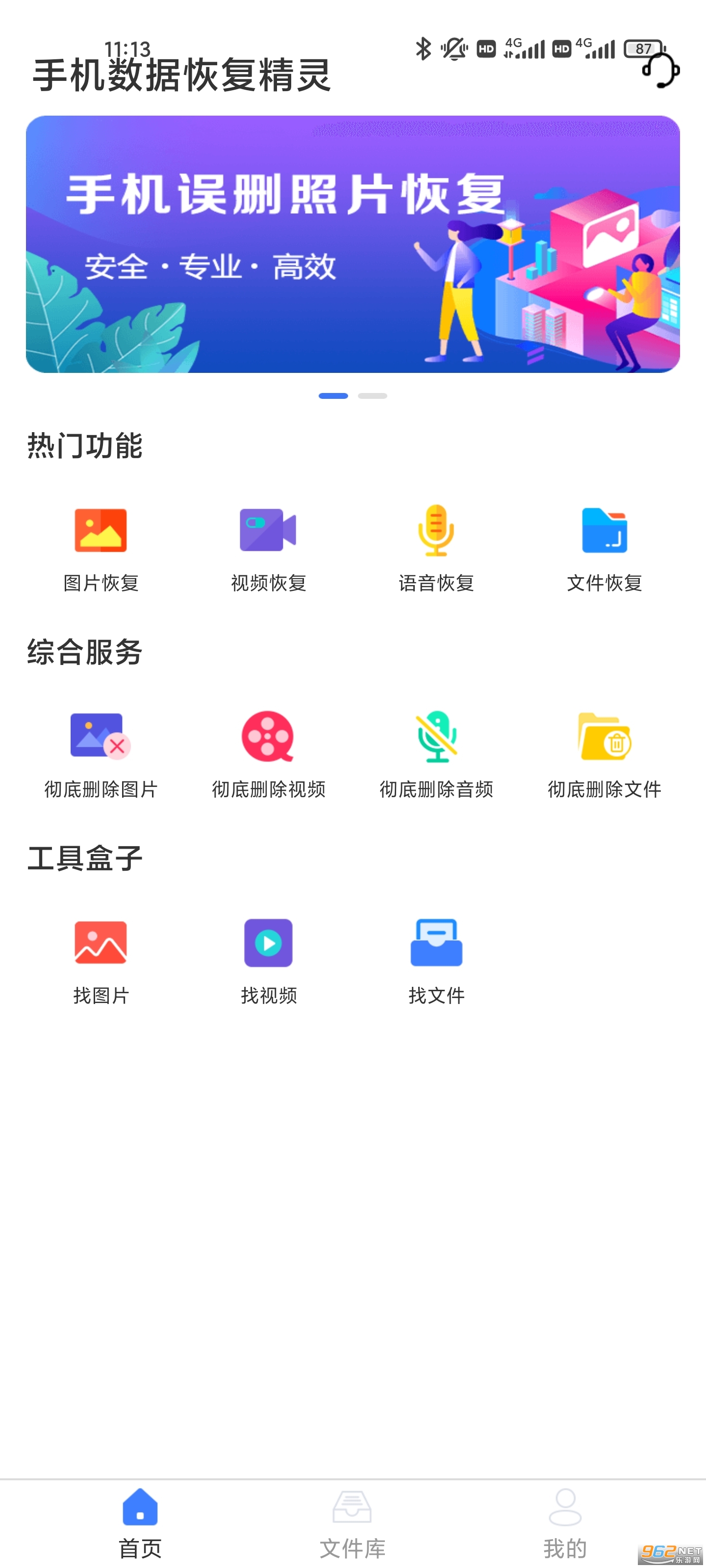
Task: Open the 手机误删照片恢复 banner
Action: coord(353,244)
